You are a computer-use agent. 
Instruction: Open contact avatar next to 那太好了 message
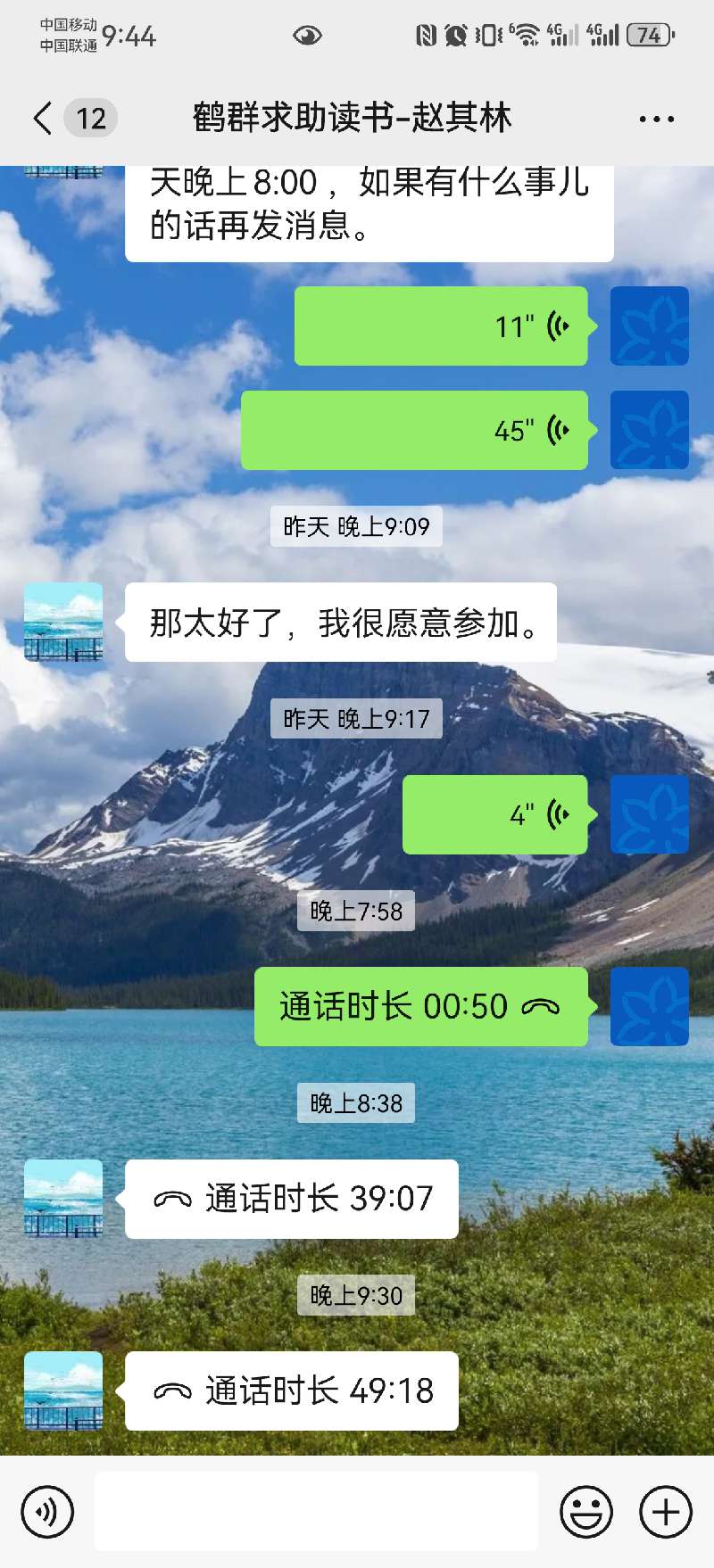(63, 623)
